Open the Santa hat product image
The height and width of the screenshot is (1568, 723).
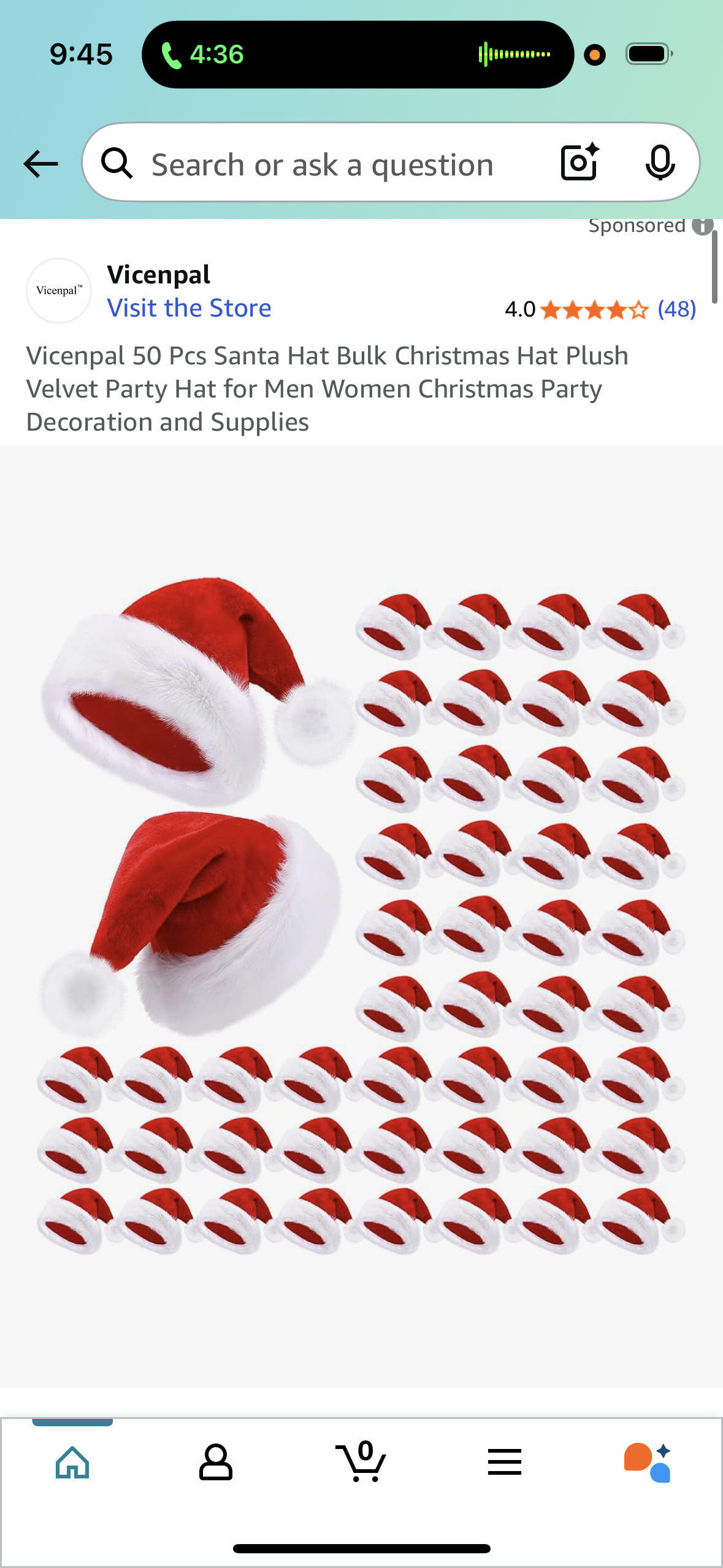[361, 914]
